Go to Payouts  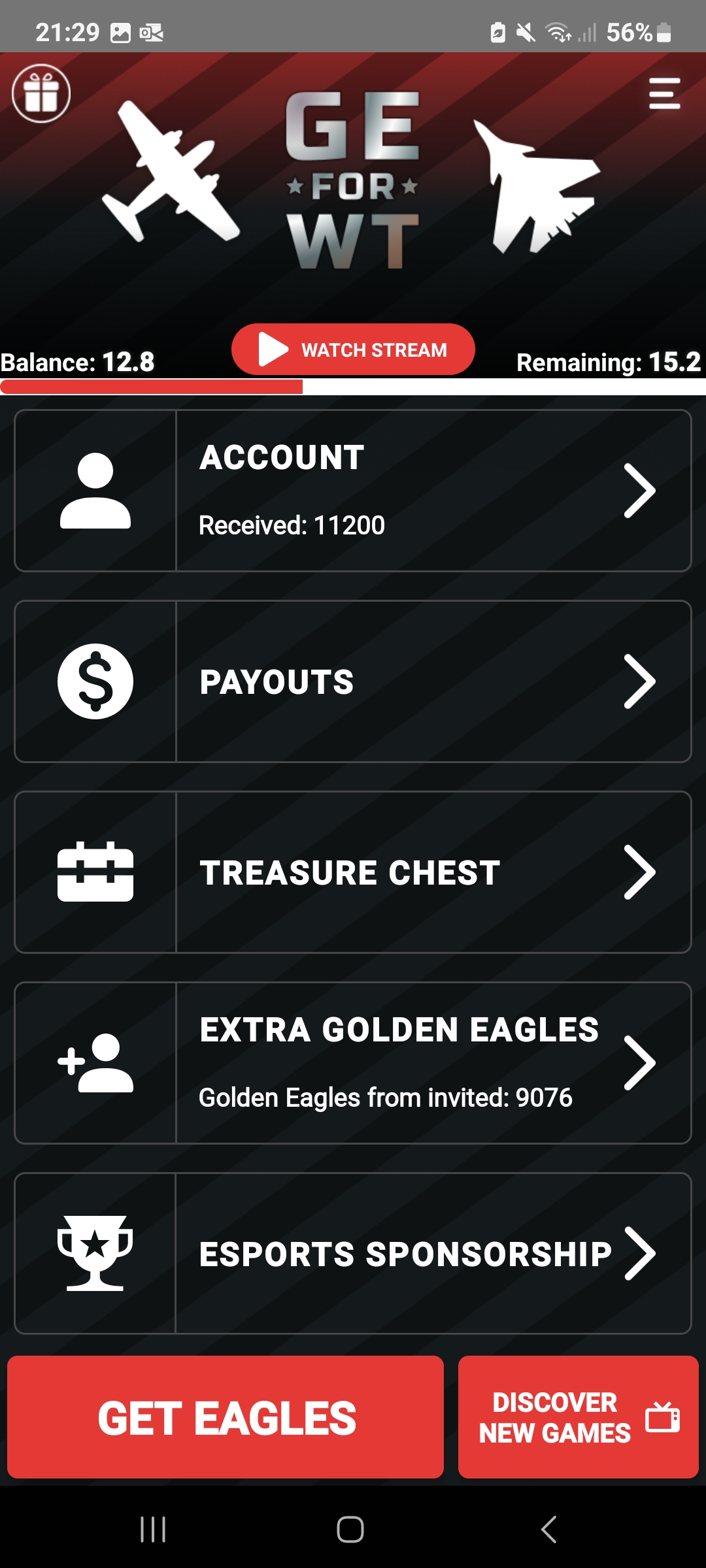pos(353,681)
